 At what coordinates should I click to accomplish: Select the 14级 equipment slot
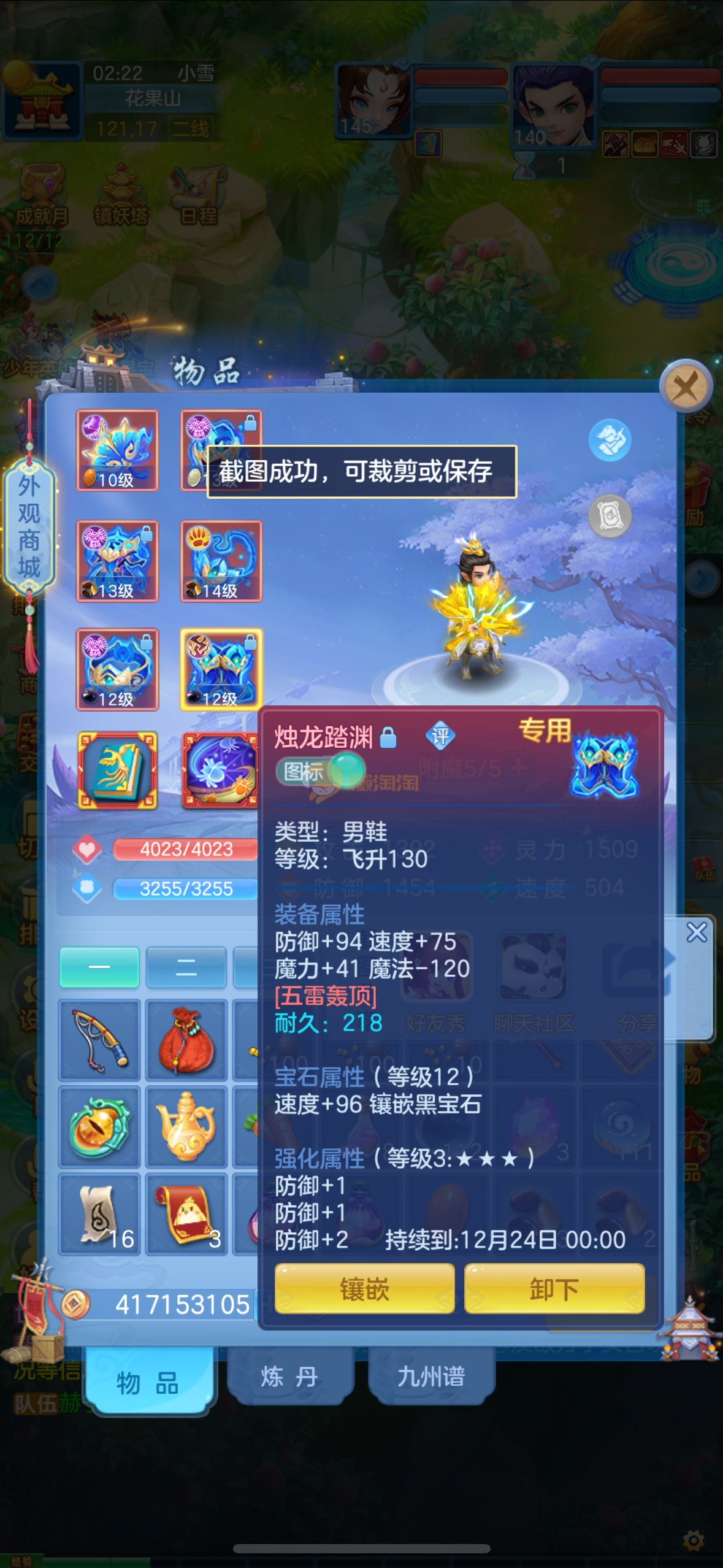point(221,561)
